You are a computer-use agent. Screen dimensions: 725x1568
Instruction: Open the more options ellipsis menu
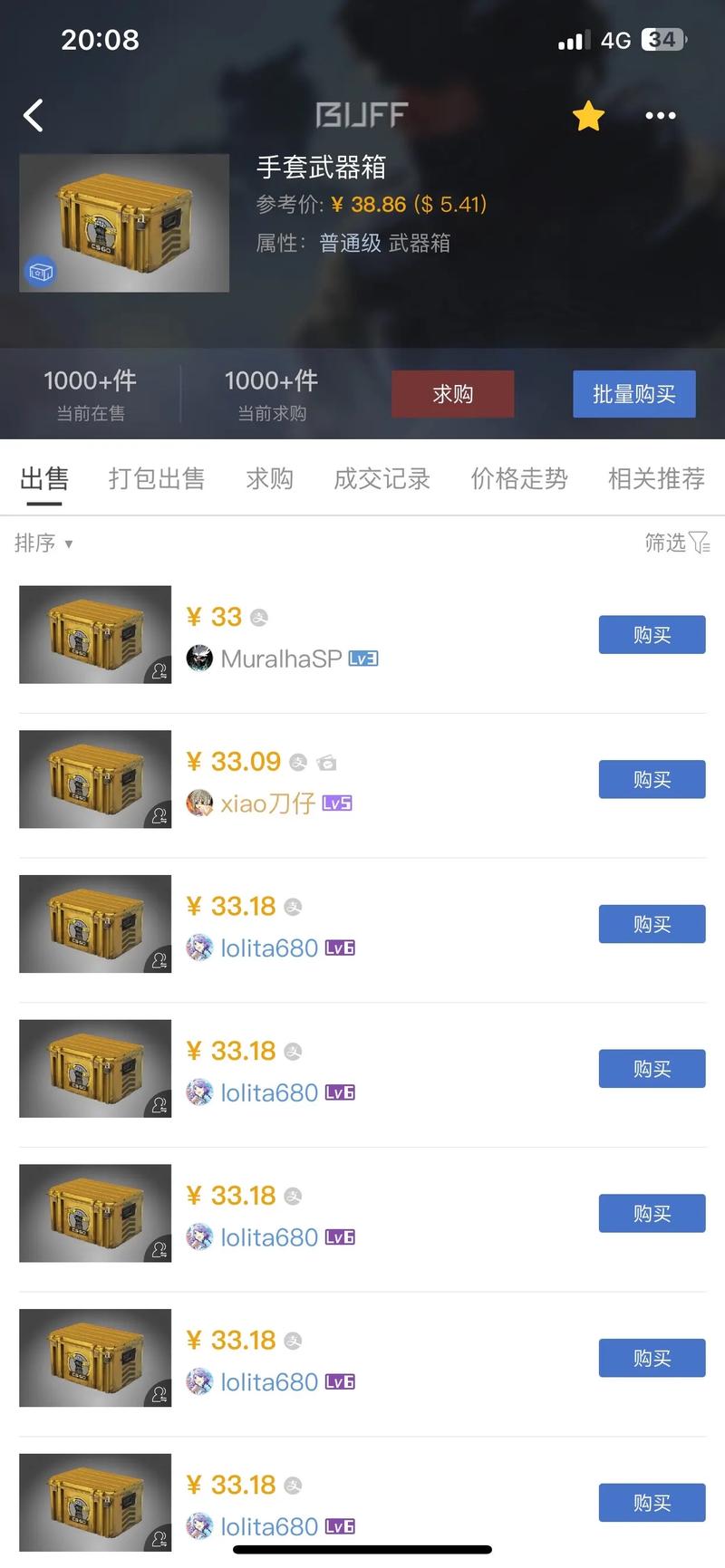coord(660,115)
